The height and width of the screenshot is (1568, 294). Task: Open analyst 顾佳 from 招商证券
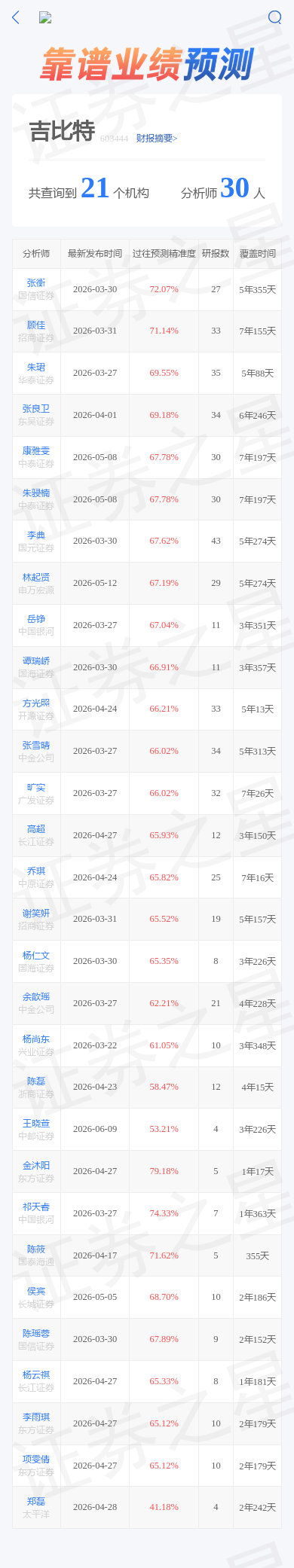coord(36,325)
